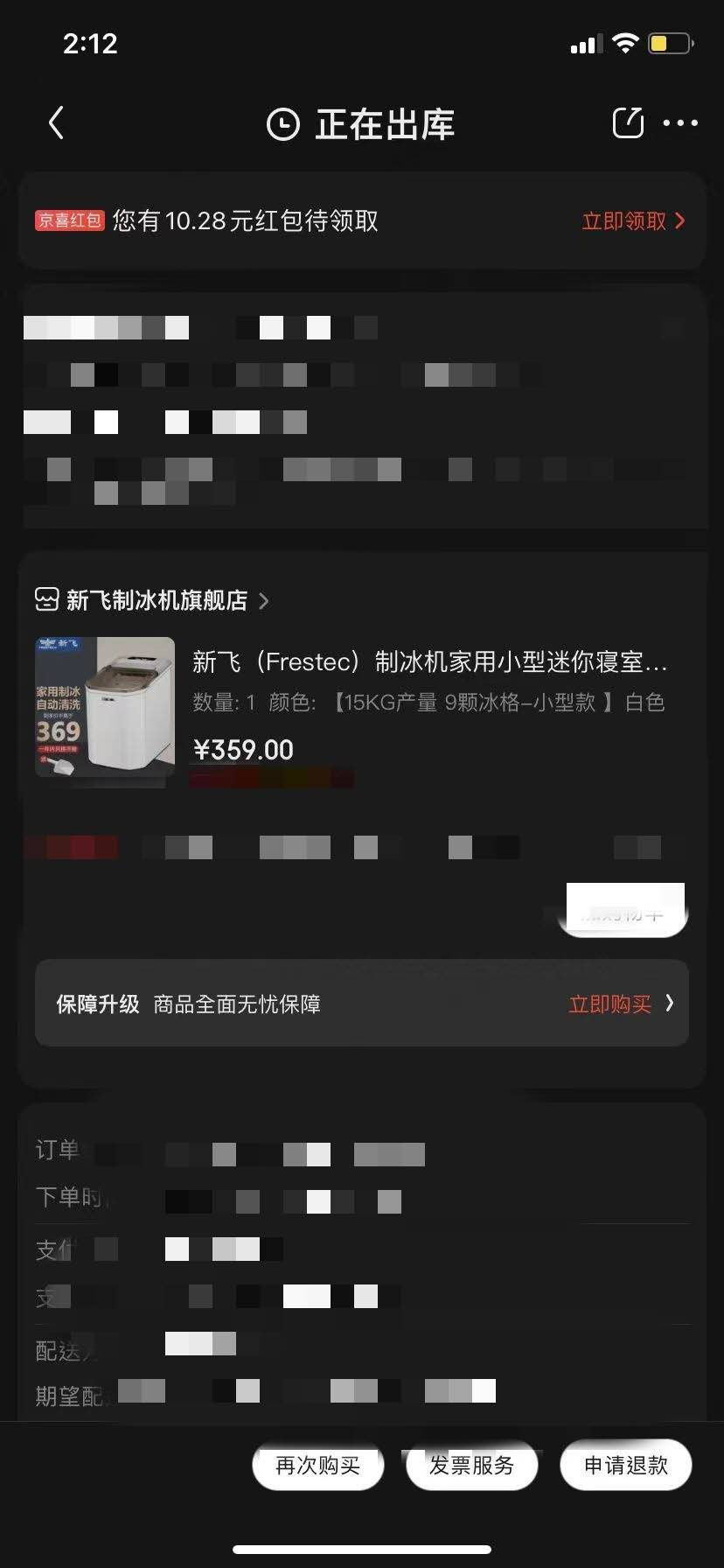Claim the 10.28 yuan red packet

tap(632, 221)
